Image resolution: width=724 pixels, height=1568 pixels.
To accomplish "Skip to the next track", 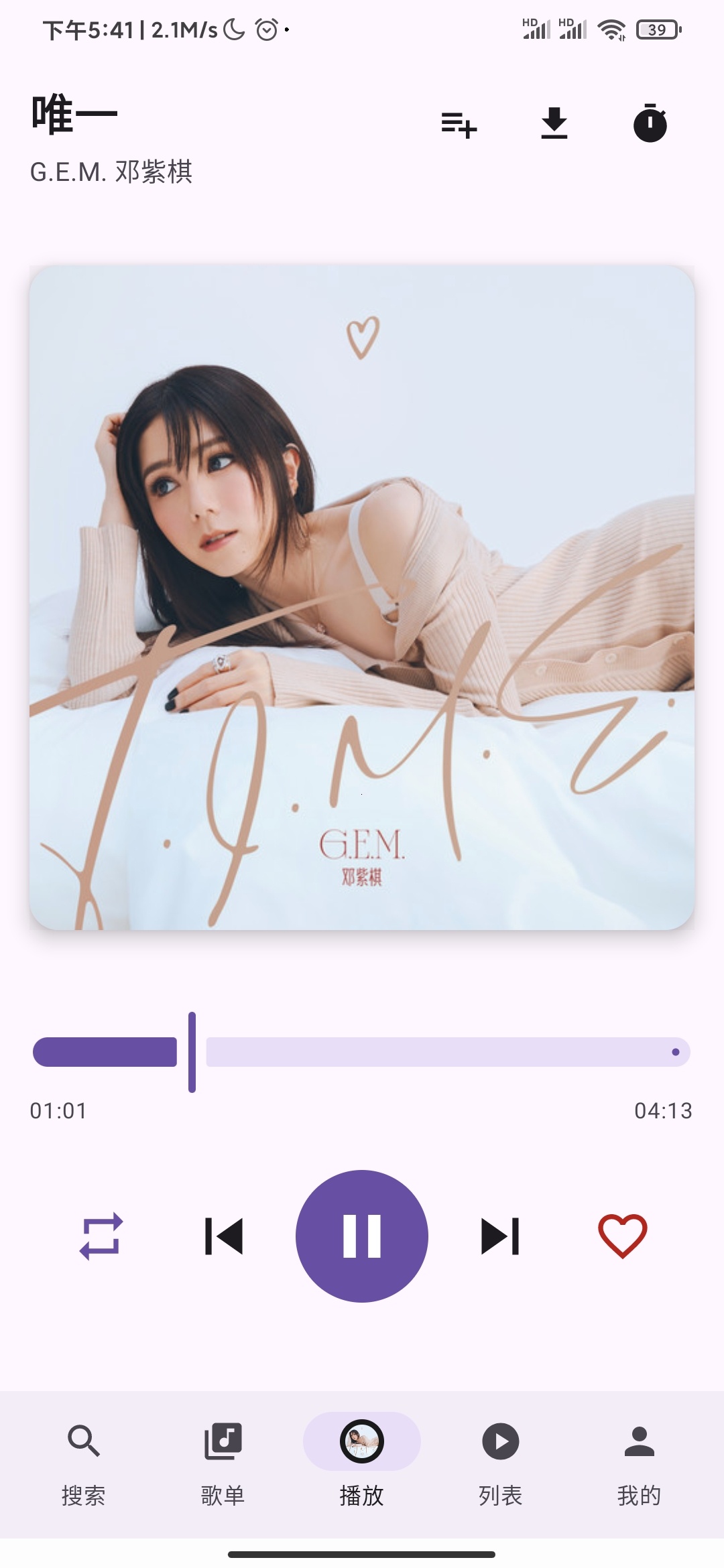I will 500,1236.
